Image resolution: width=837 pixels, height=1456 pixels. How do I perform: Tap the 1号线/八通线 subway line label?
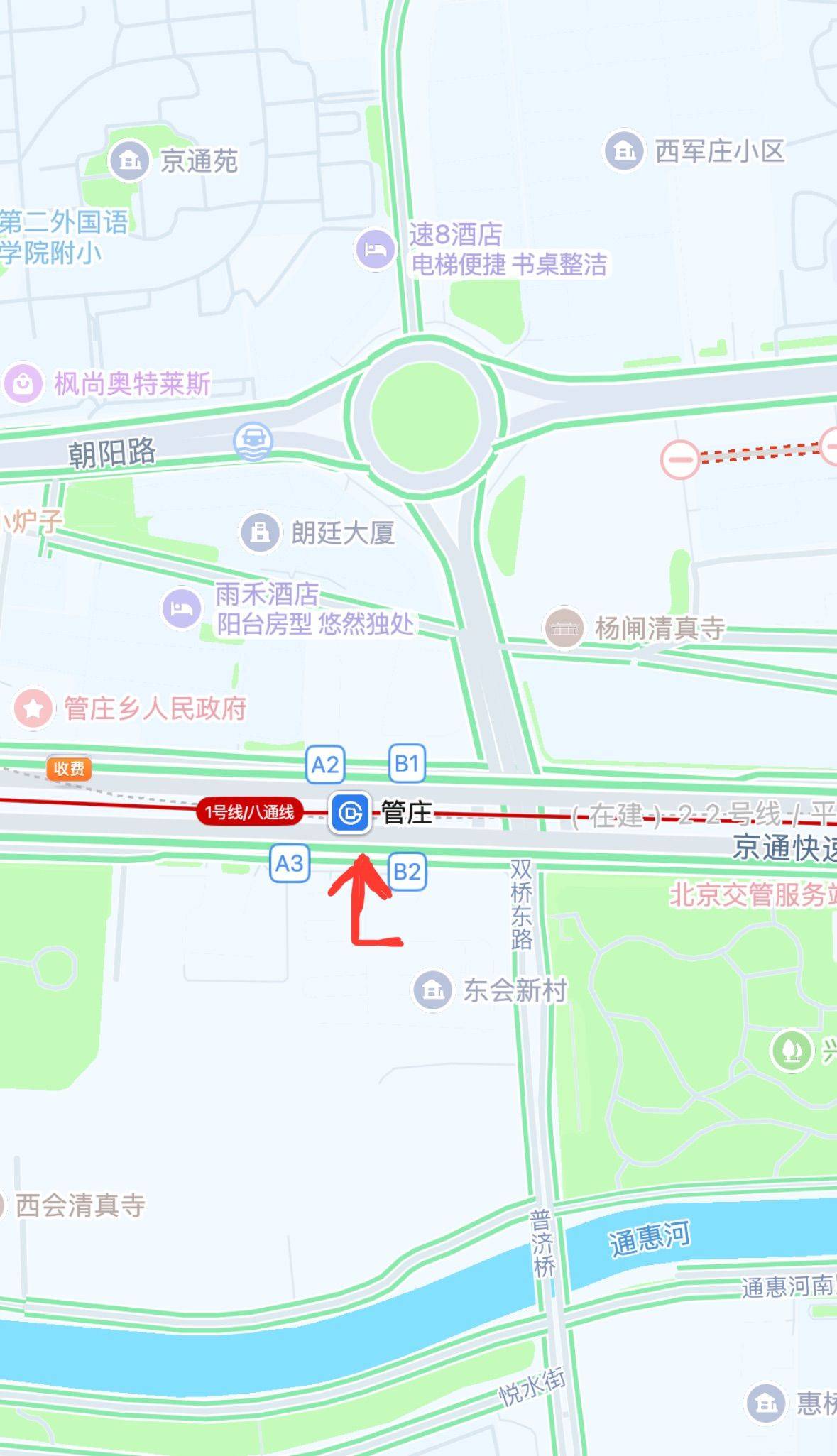pos(249,812)
